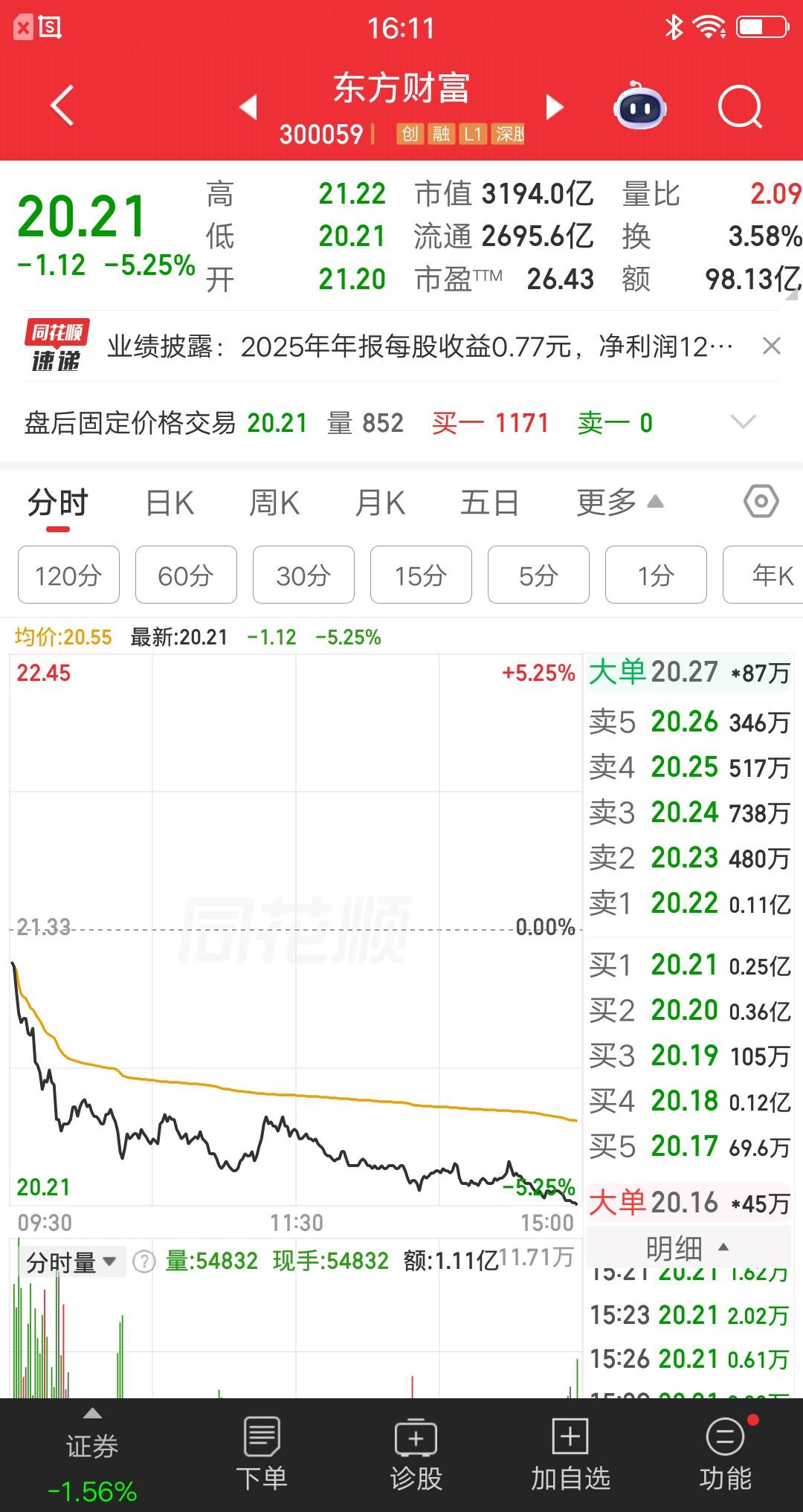Open chart settings gear icon
This screenshot has width=803, height=1512.
[x=761, y=503]
